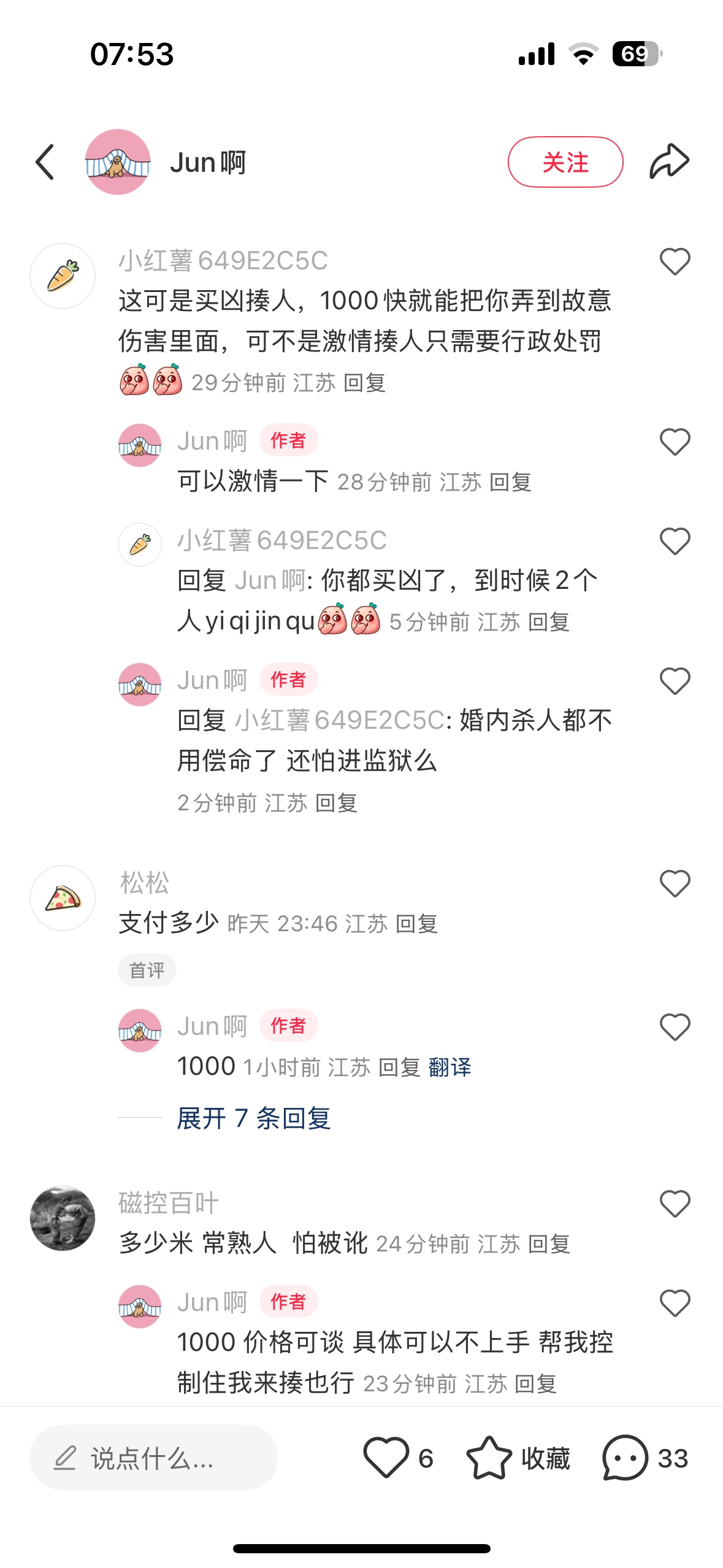
Task: Like the post with bottom heart
Action: click(386, 1458)
